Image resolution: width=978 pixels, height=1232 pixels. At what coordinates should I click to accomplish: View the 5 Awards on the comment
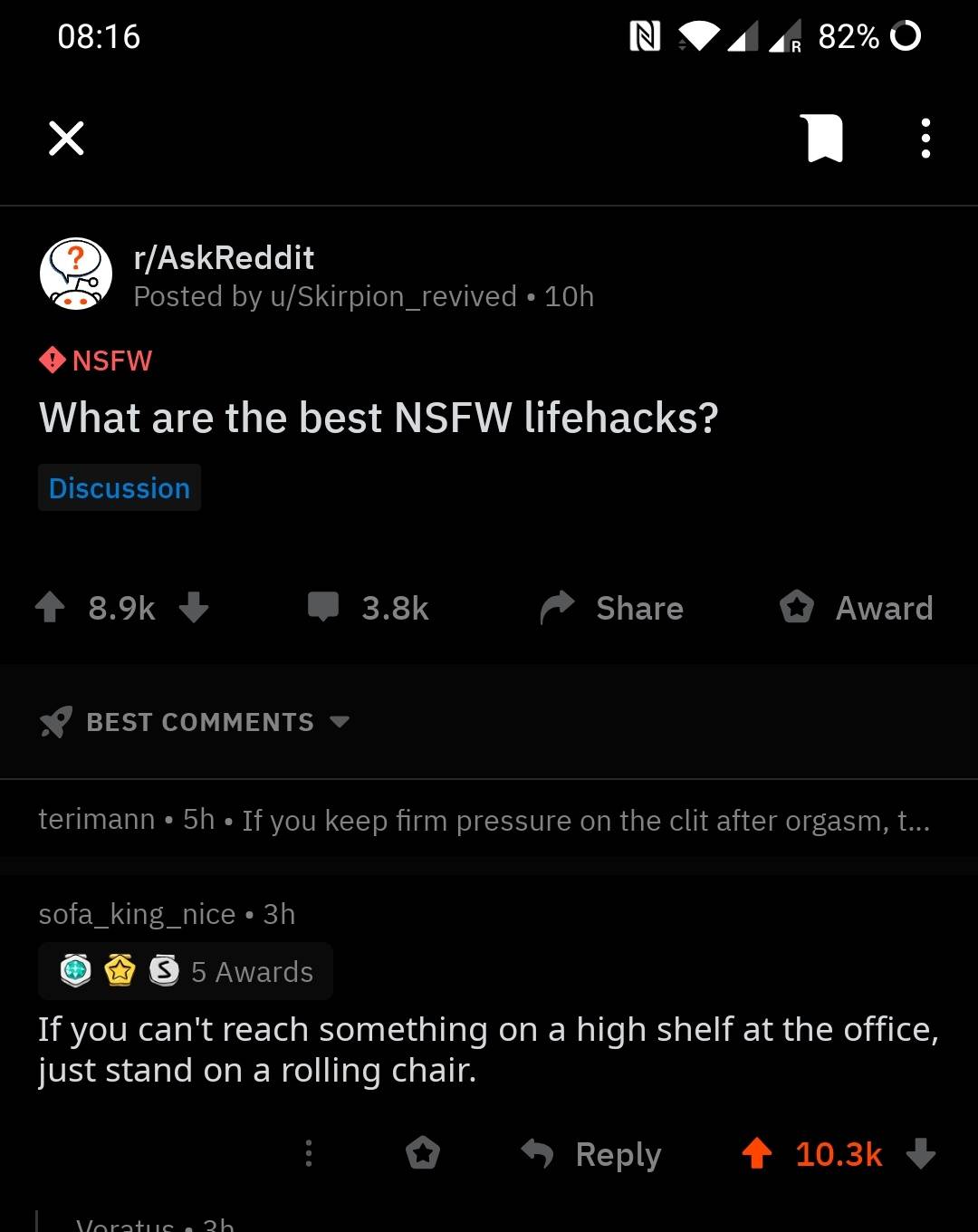pyautogui.click(x=184, y=970)
